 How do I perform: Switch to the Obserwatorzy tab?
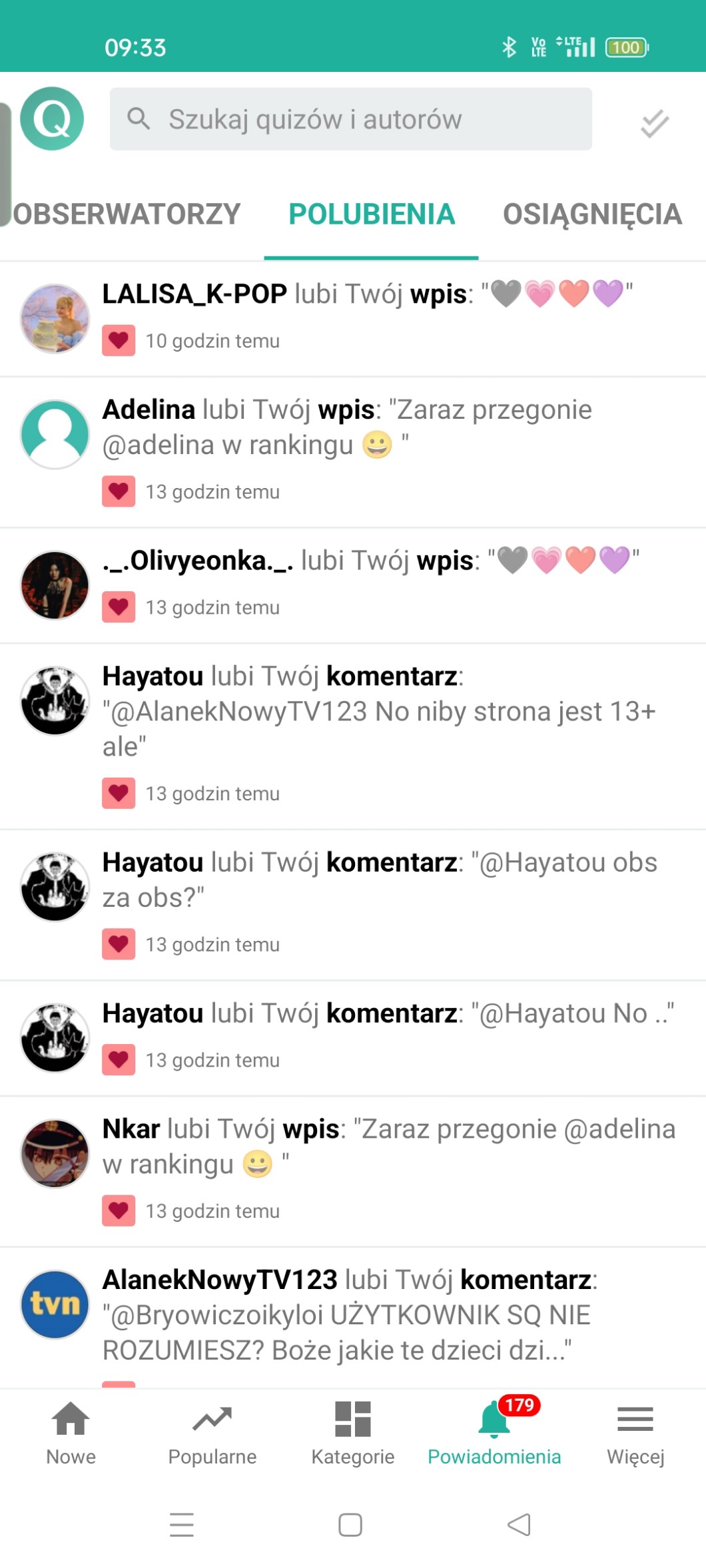pos(127,214)
